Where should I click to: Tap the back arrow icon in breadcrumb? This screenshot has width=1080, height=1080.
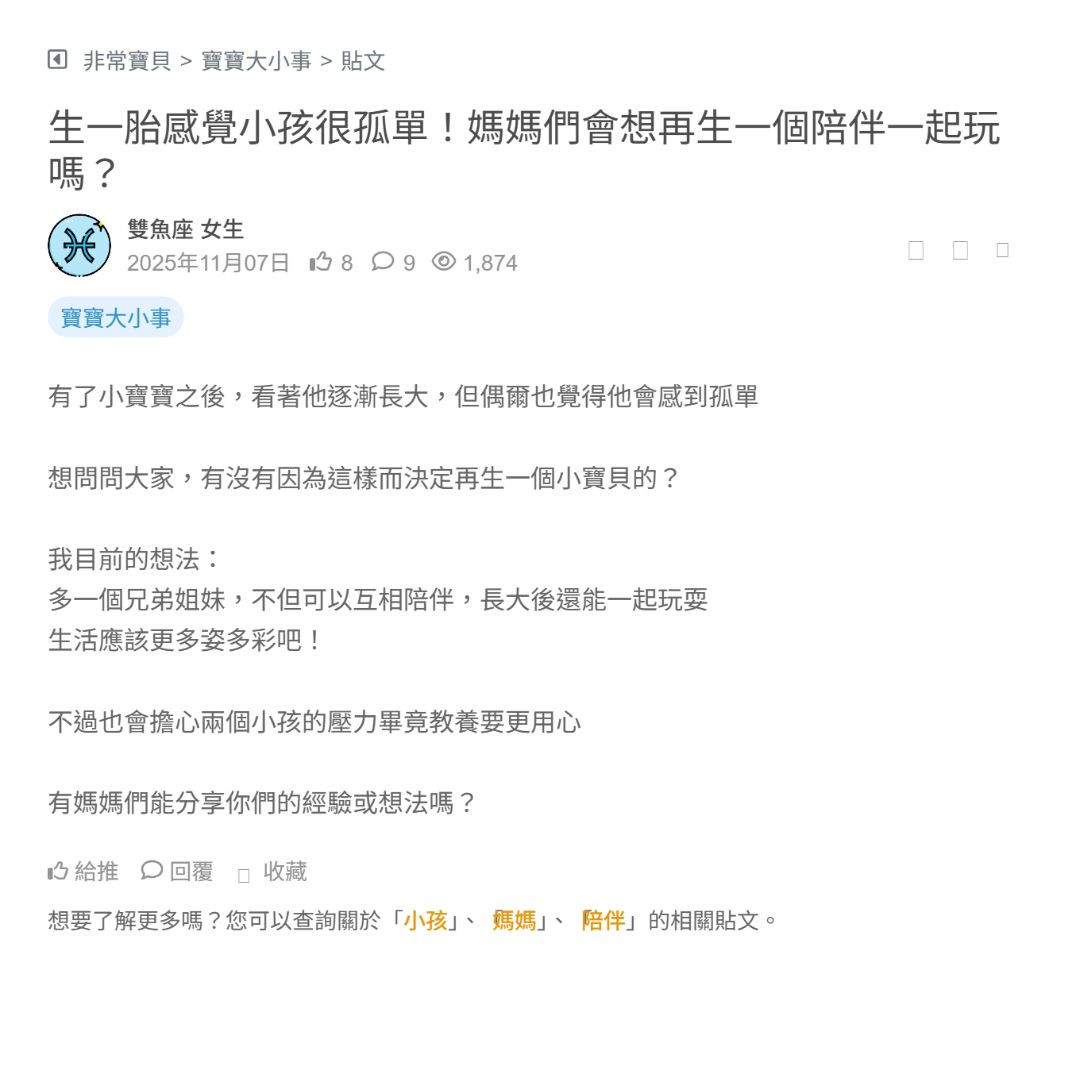(57, 60)
